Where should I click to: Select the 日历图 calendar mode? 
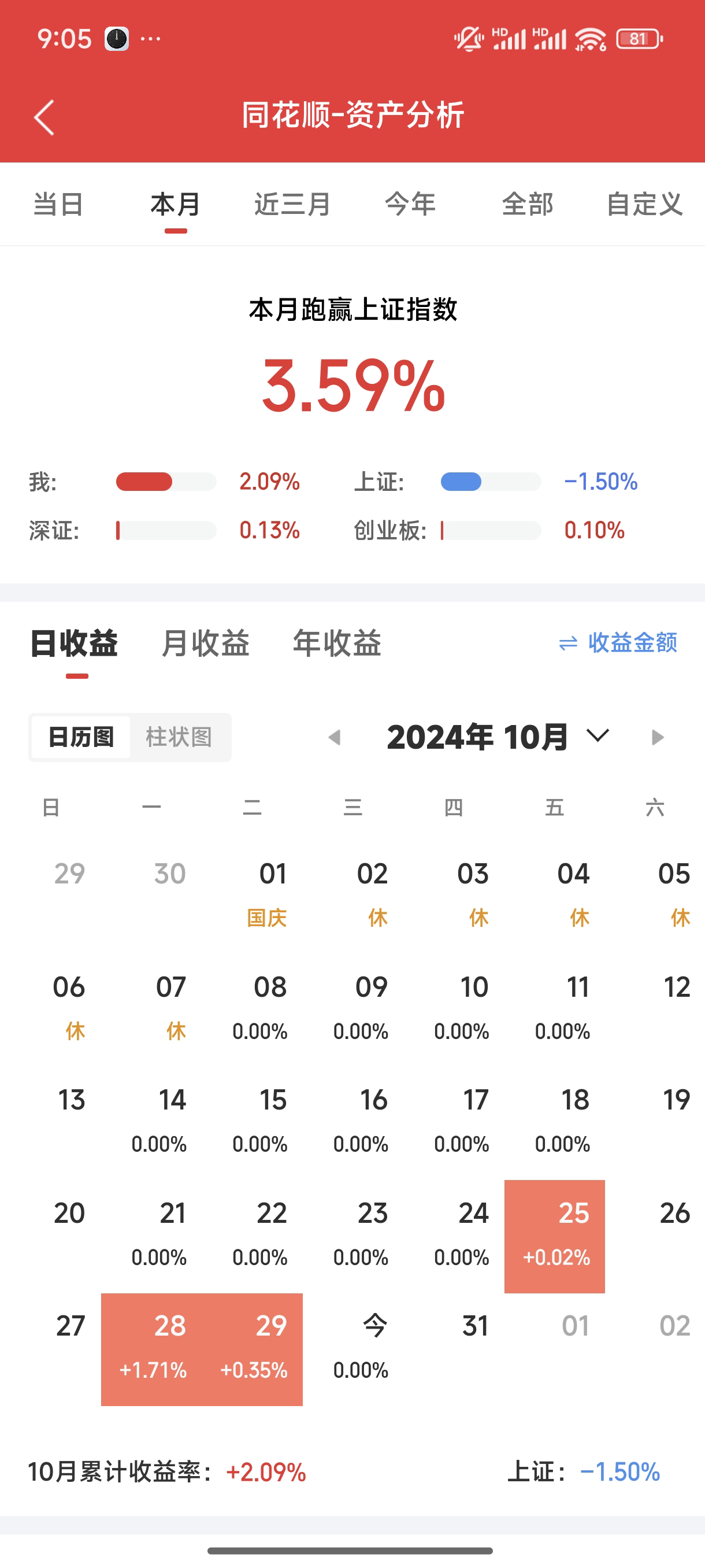81,737
